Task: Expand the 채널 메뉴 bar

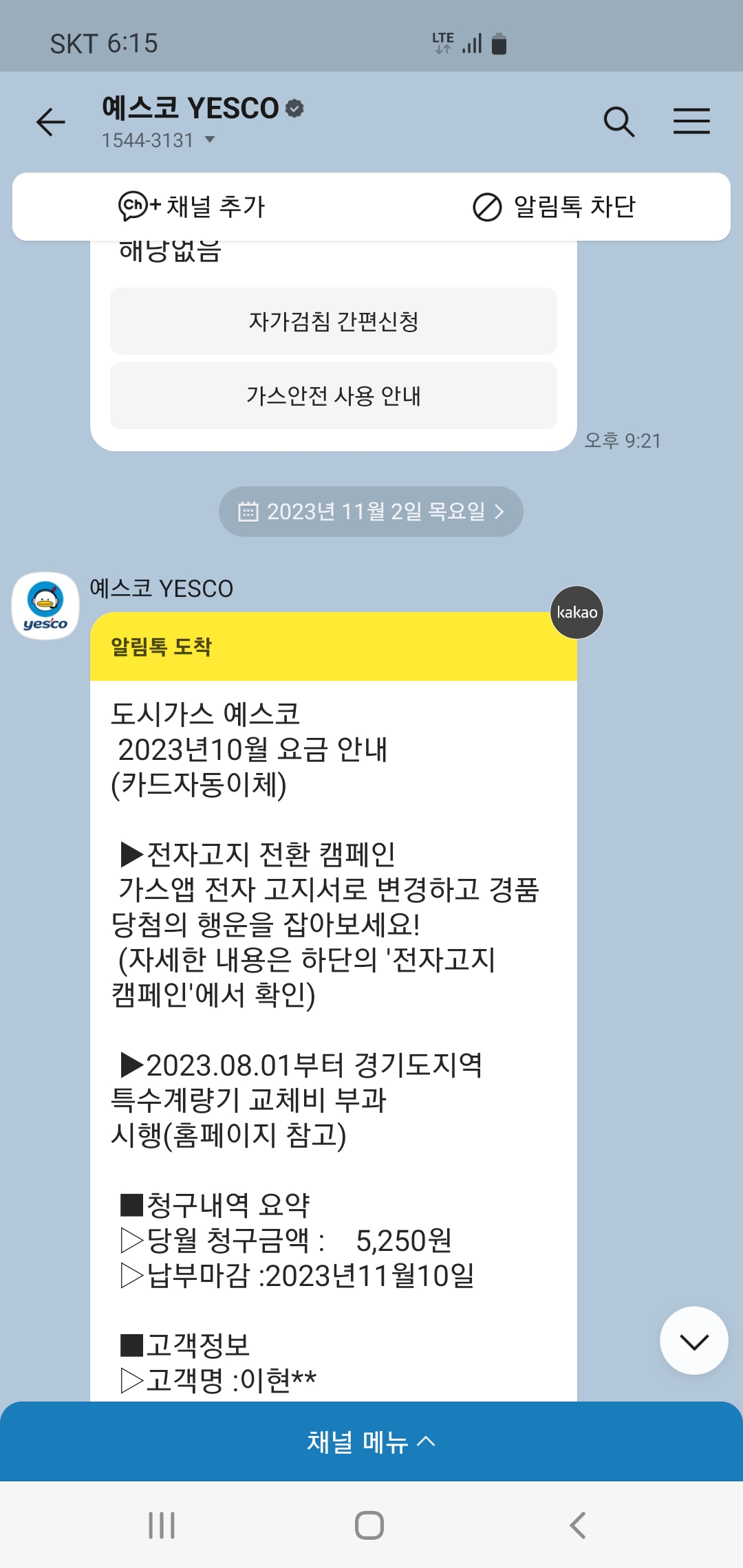Action: 371,1441
